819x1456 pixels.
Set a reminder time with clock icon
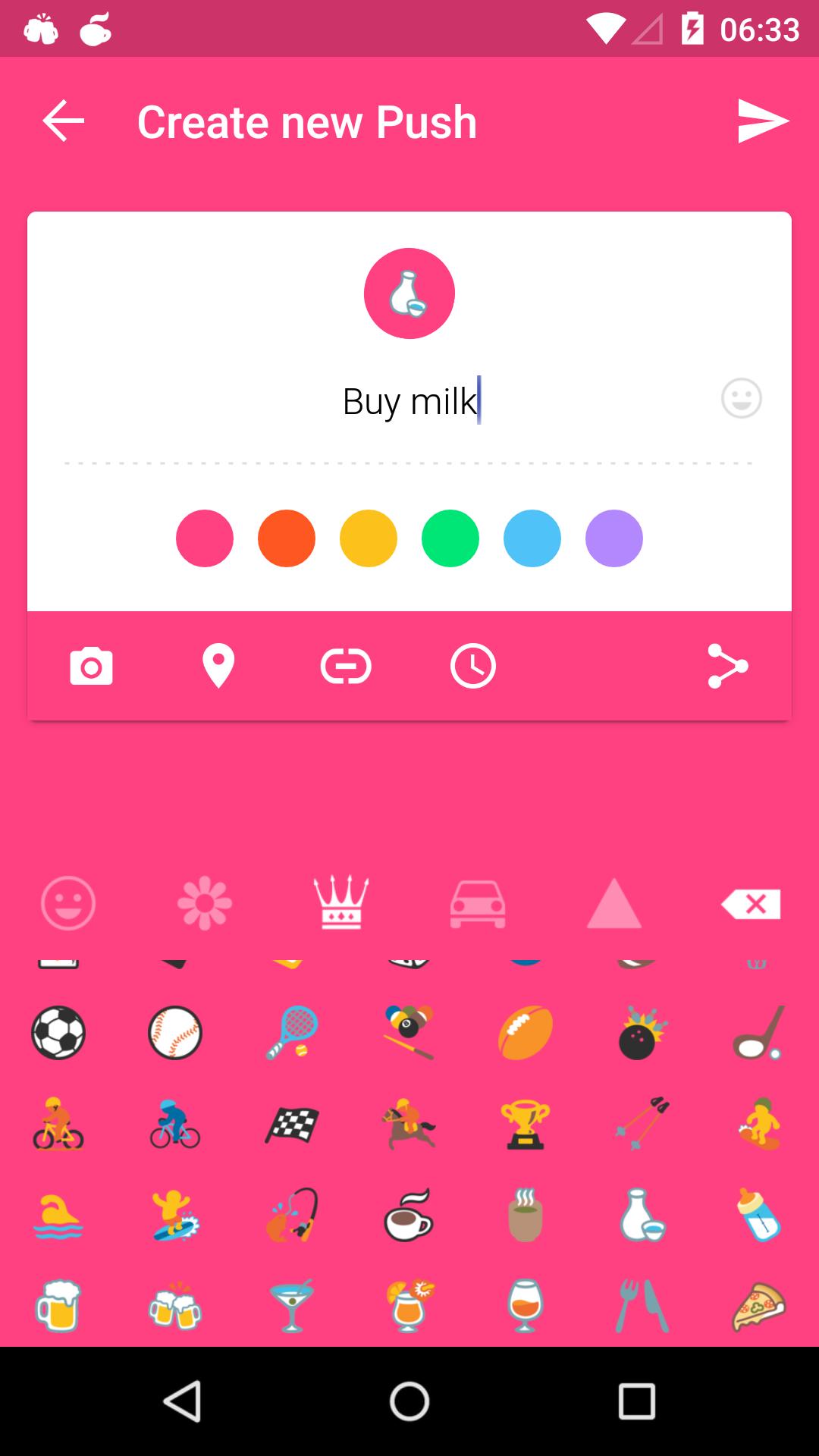click(473, 667)
